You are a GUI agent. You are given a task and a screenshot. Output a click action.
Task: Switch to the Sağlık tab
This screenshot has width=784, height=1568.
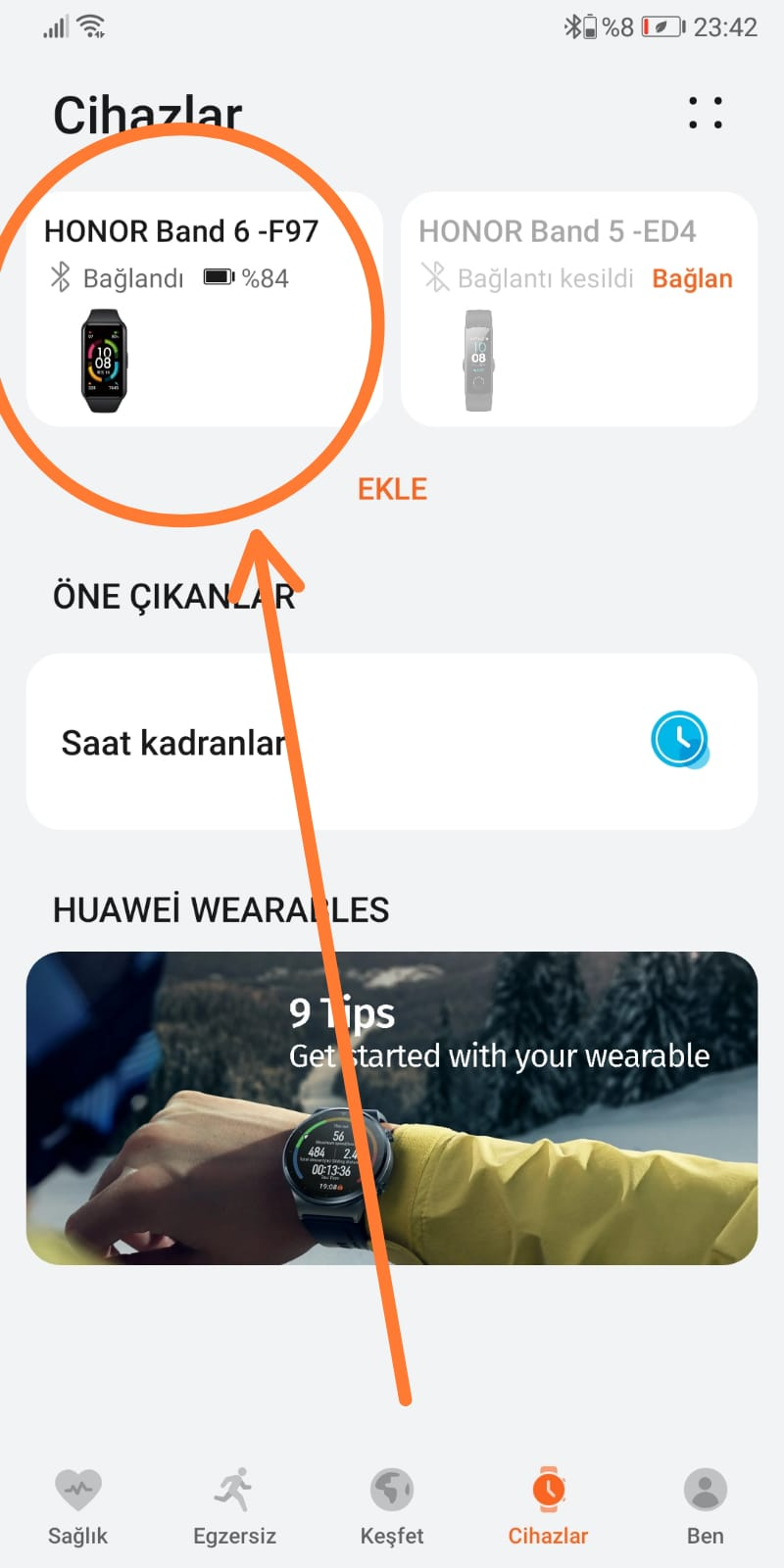click(78, 1507)
